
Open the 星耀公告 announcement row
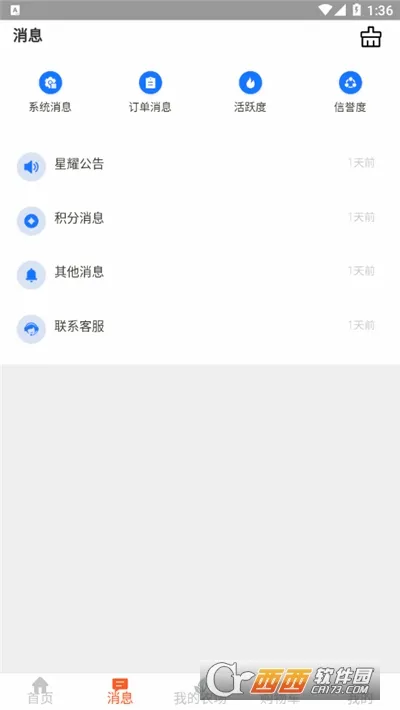pyautogui.click(x=200, y=166)
